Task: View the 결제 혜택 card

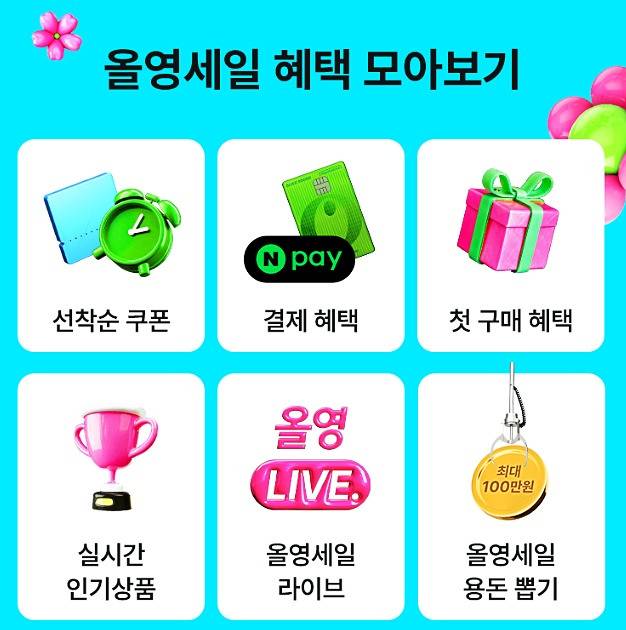Action: click(x=311, y=246)
